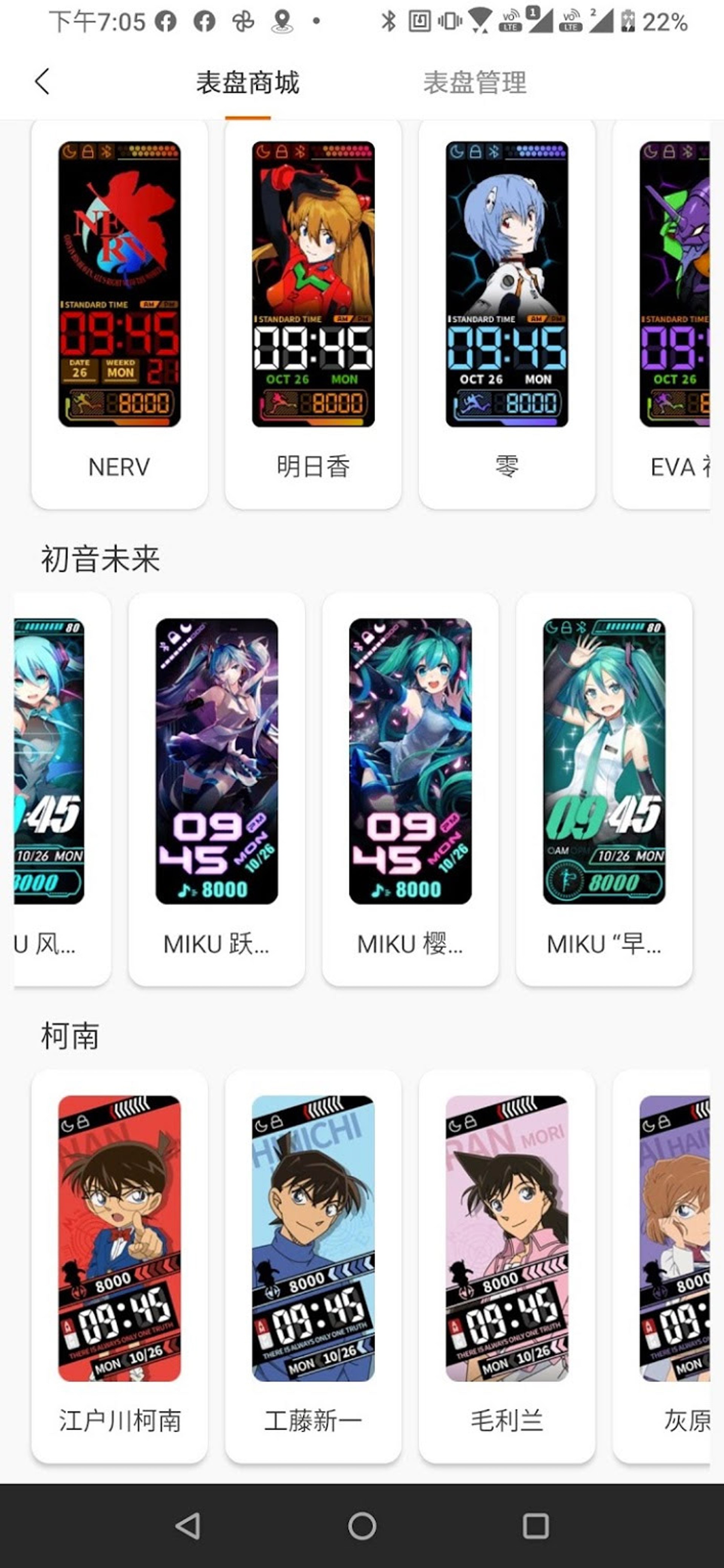Open recent apps from navigation bar
Viewport: 724px width, 1568px height.
point(535,1526)
